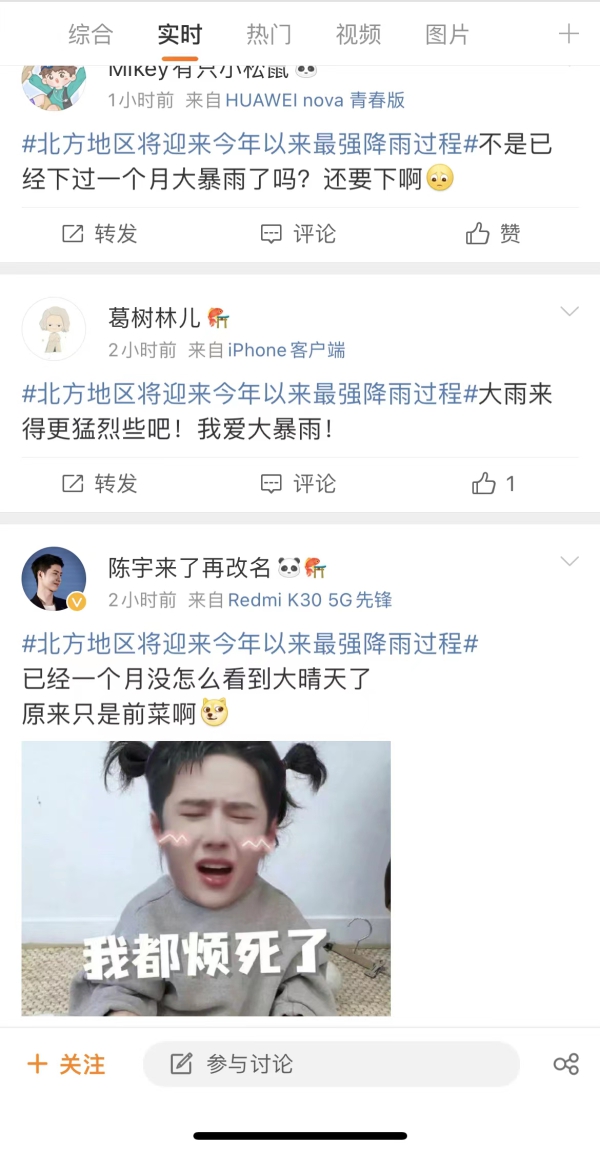The image size is (600, 1152).
Task: Like 葛树林儿's post
Action: (x=493, y=484)
